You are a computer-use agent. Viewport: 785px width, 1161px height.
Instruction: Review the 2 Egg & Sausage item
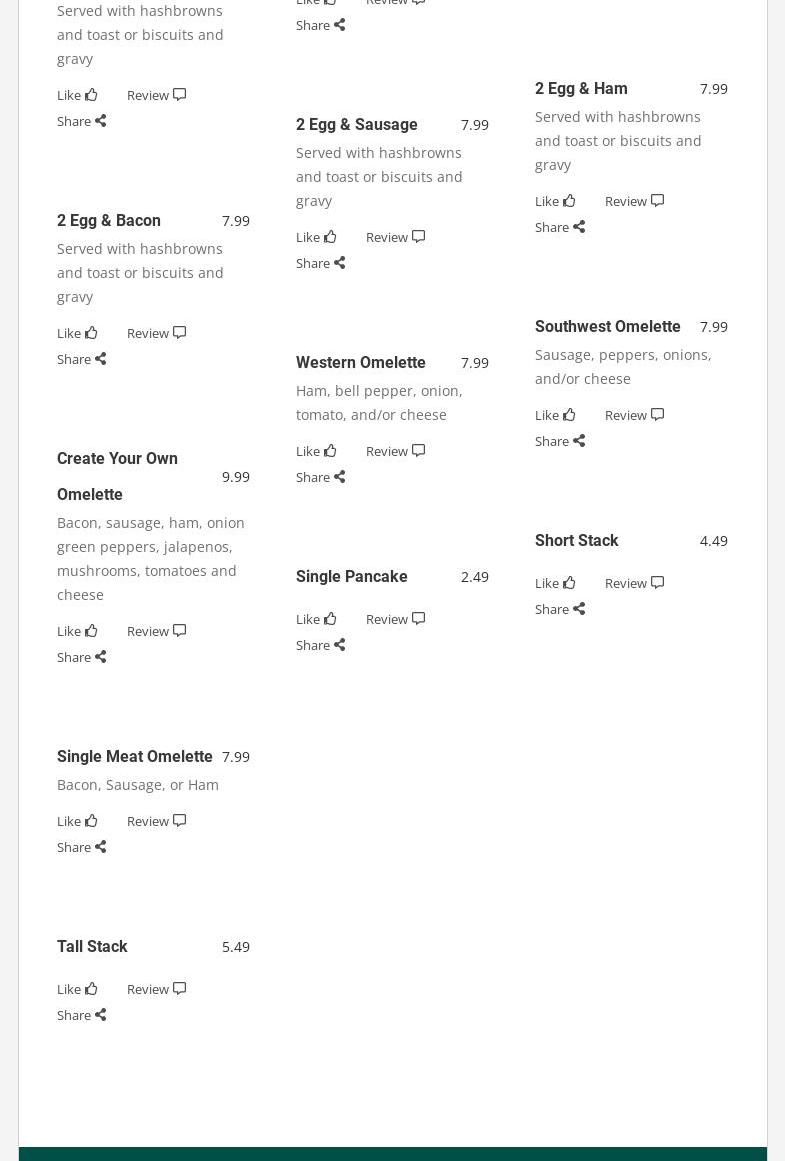click(395, 237)
